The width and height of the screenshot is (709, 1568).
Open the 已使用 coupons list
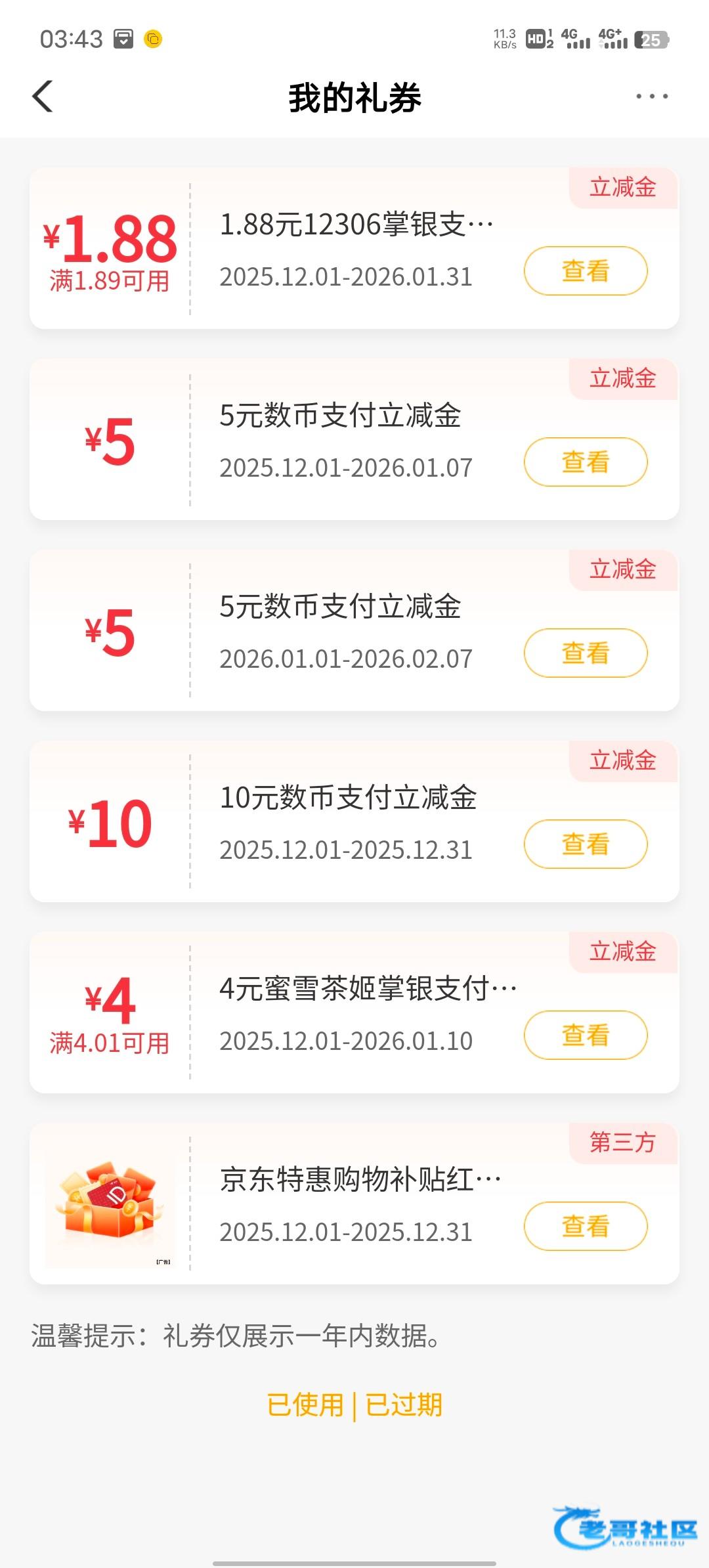(x=305, y=1405)
